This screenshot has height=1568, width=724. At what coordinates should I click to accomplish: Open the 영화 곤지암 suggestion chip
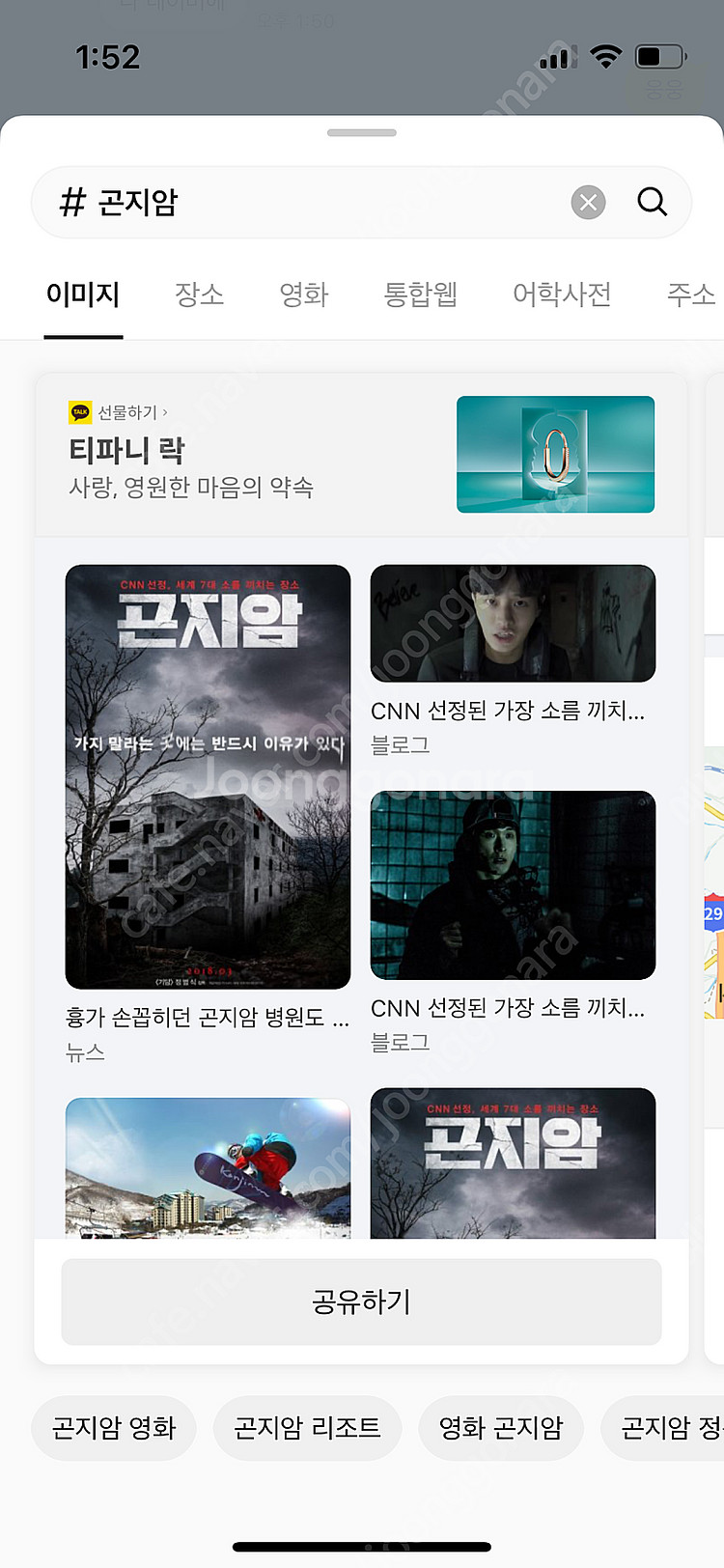click(x=500, y=1428)
